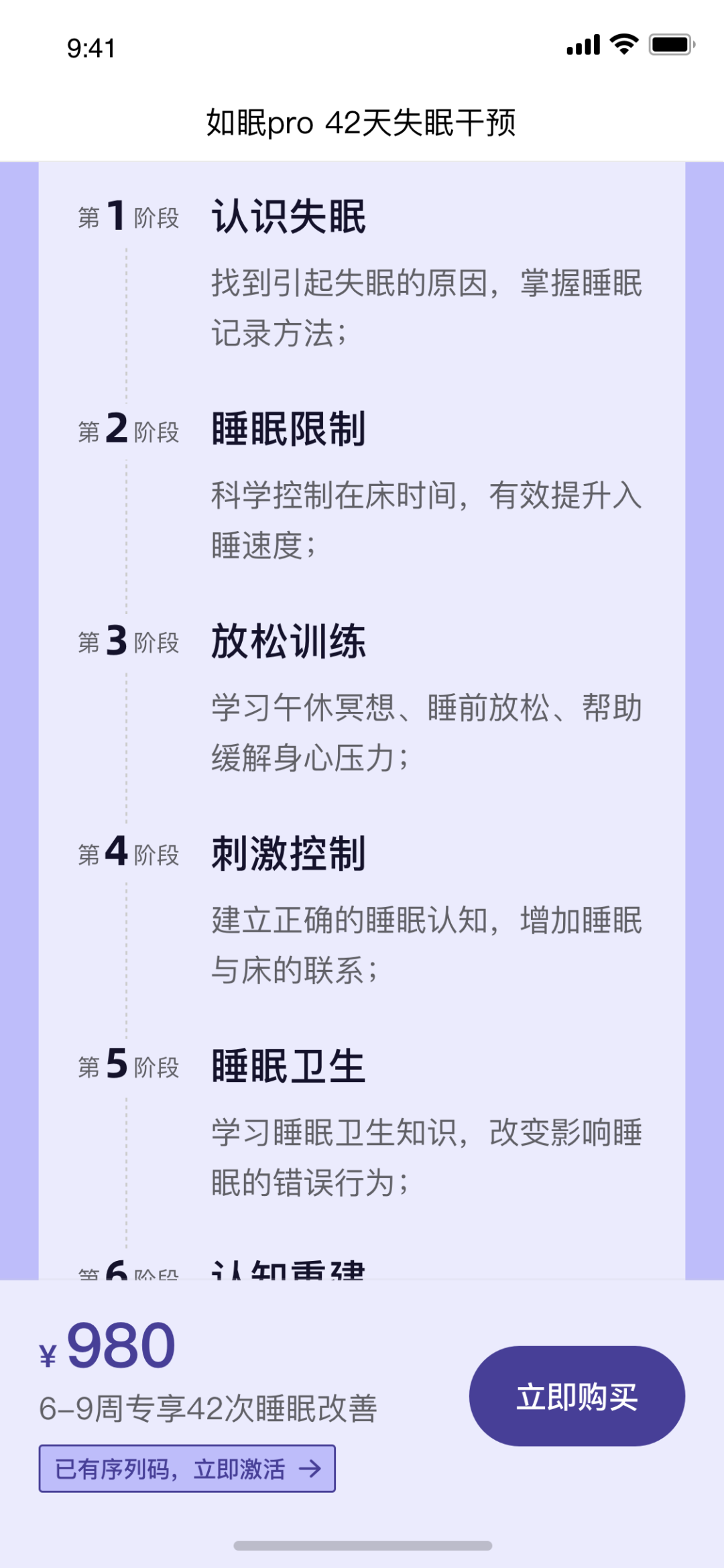Activate with existing serial code link
The height and width of the screenshot is (1568, 724).
(x=187, y=1469)
